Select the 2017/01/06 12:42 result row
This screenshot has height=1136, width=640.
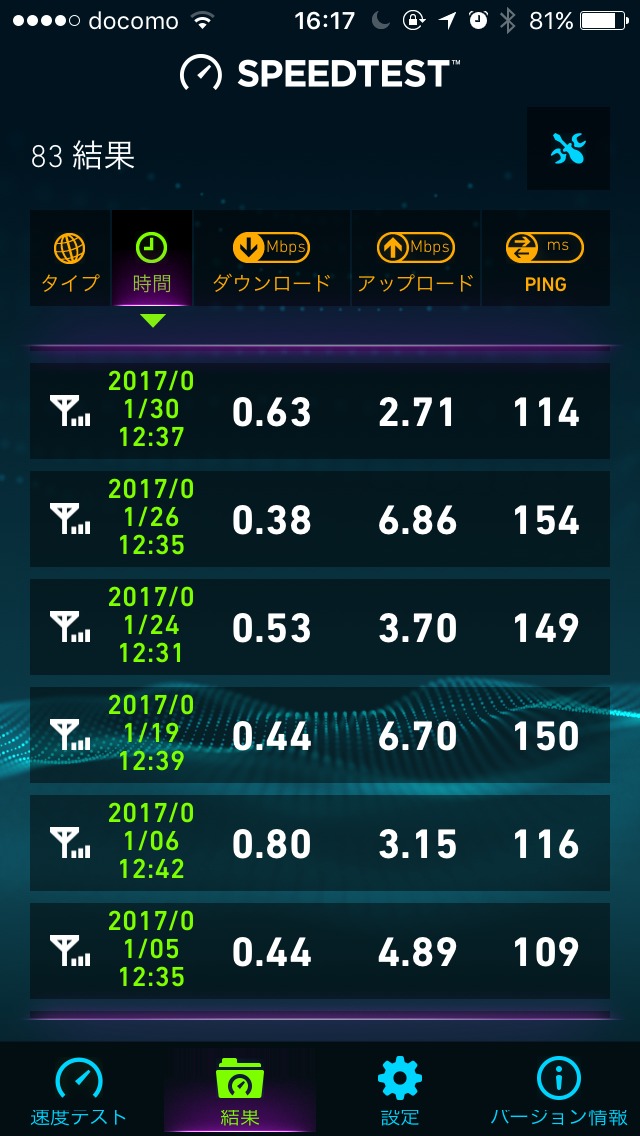tap(320, 844)
